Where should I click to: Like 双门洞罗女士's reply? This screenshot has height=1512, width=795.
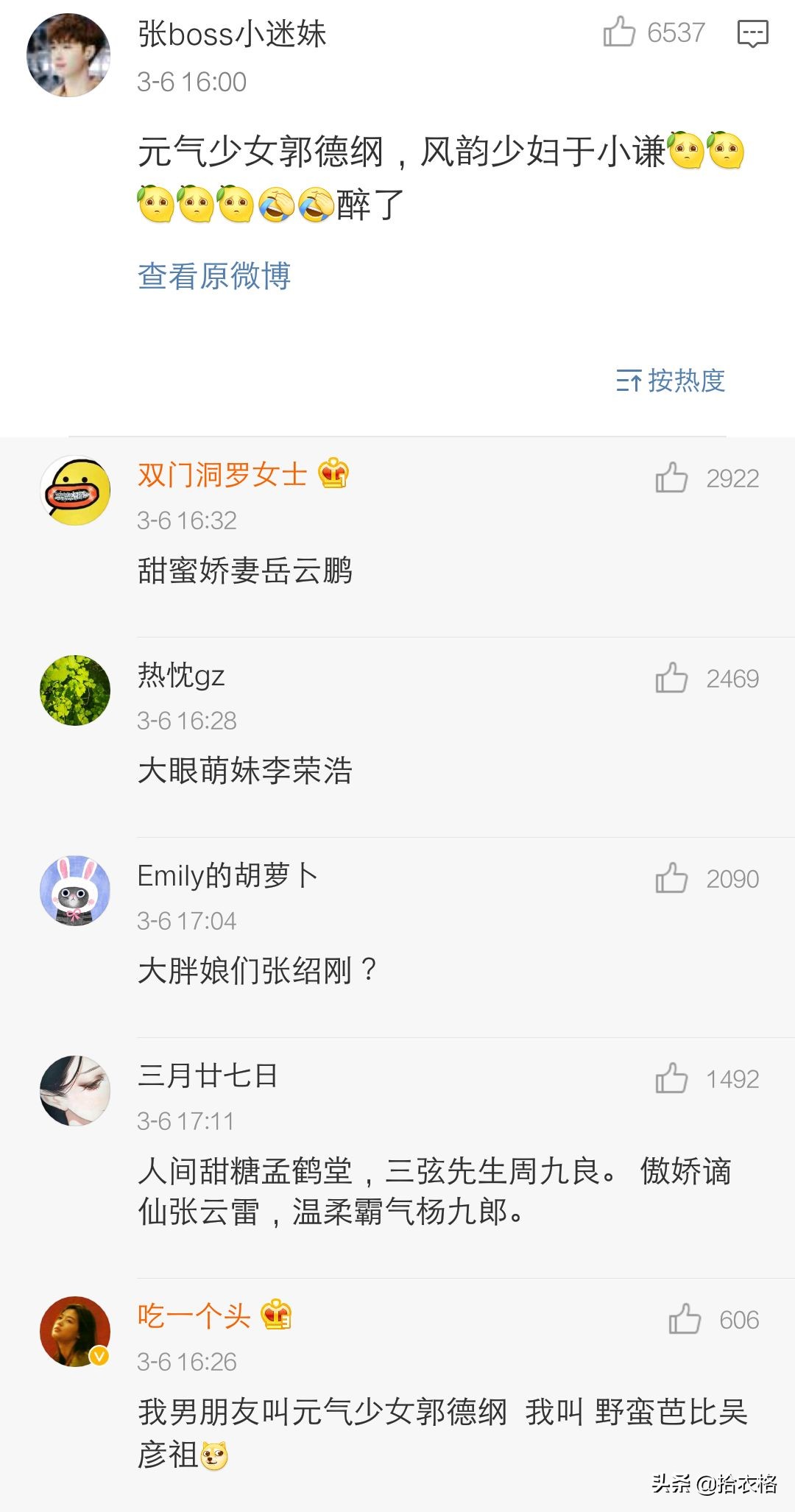click(x=671, y=478)
